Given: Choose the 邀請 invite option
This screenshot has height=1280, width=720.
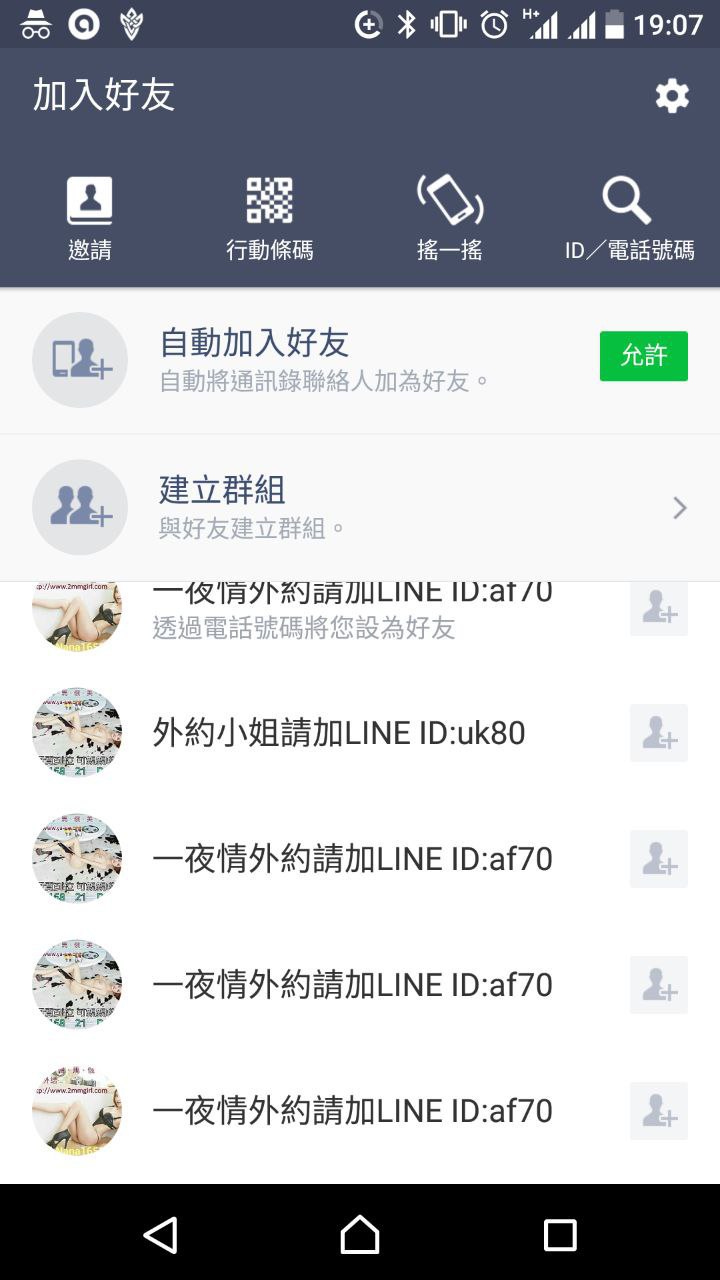Looking at the screenshot, I should point(90,218).
